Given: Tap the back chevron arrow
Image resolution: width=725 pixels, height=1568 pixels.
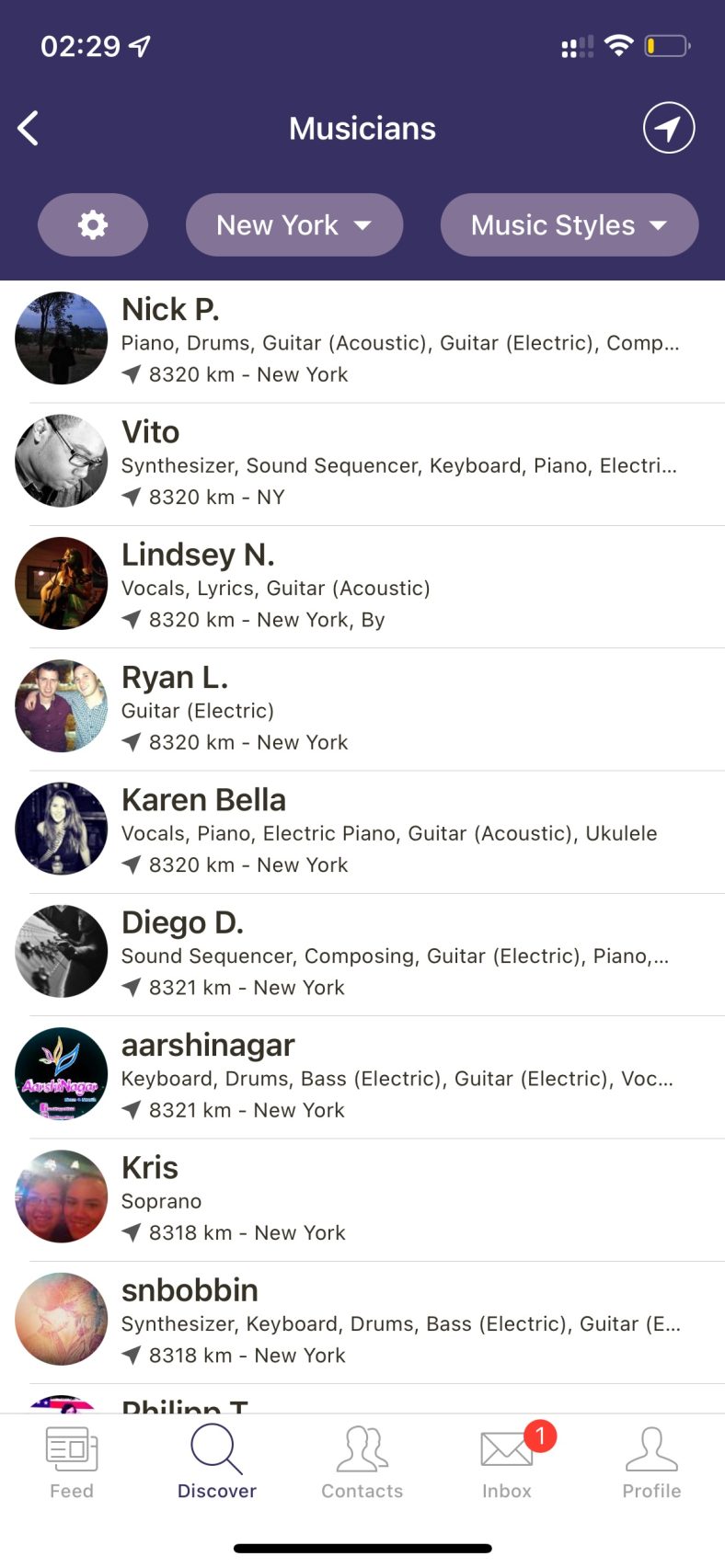Looking at the screenshot, I should pyautogui.click(x=28, y=128).
